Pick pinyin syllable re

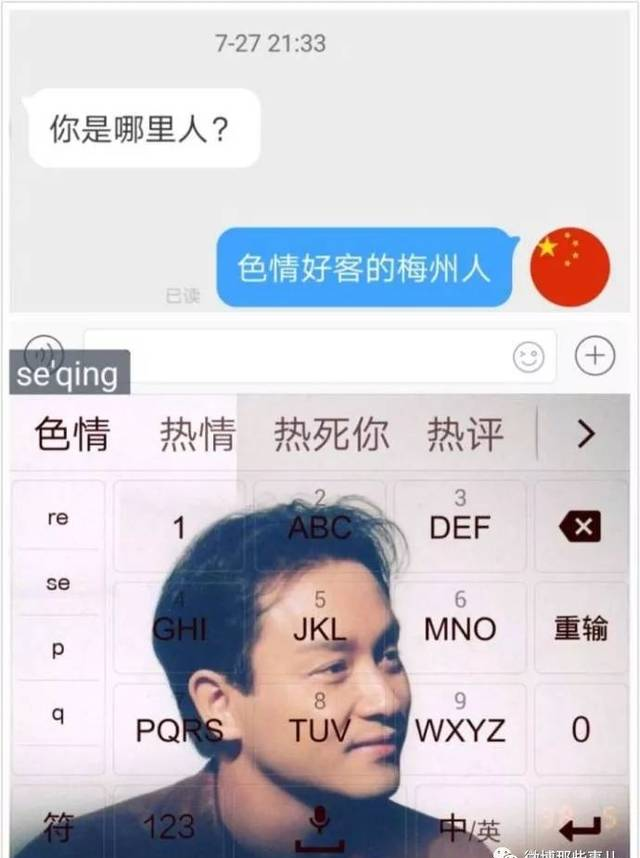[x=58, y=519]
